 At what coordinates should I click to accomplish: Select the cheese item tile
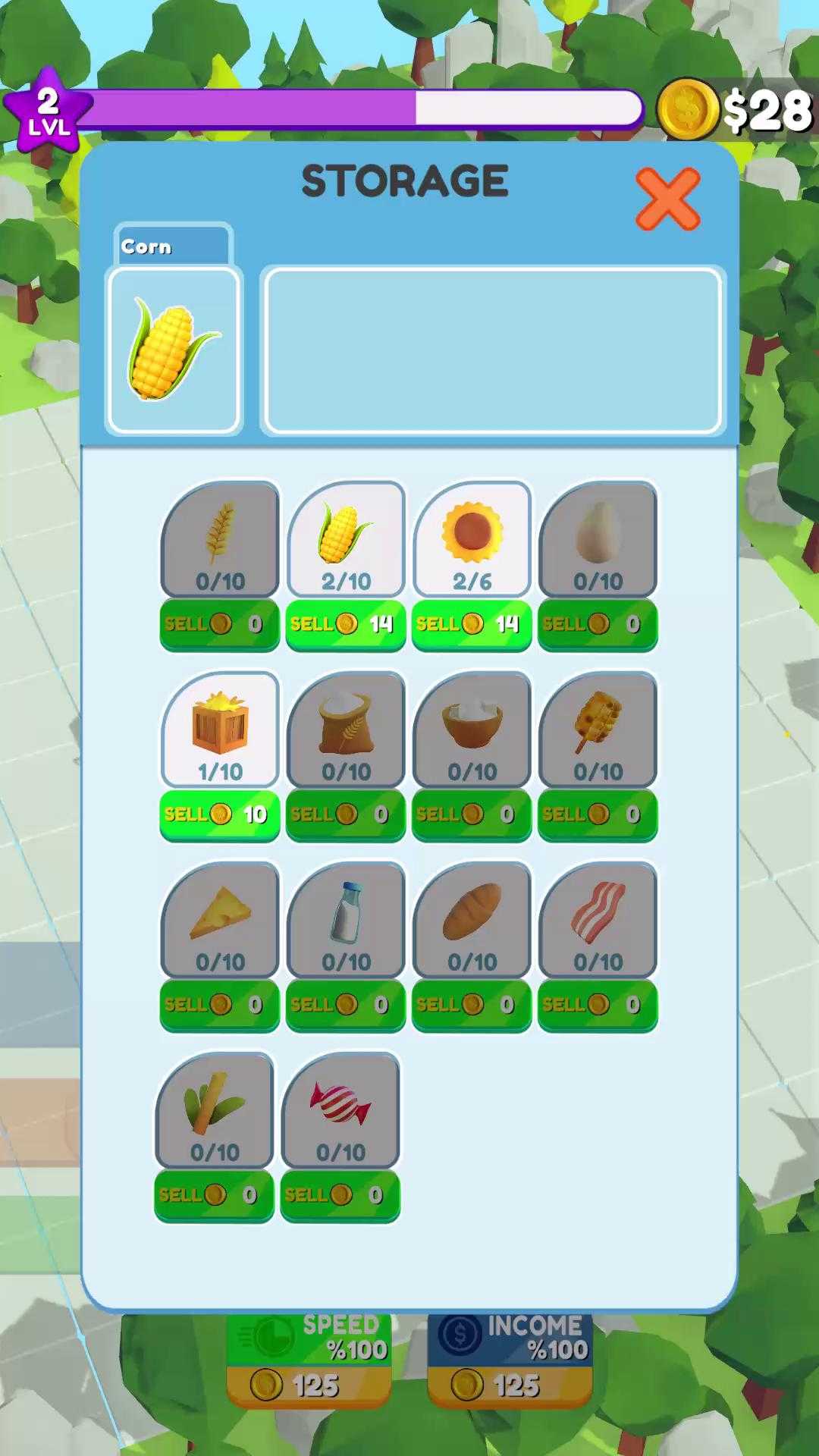(x=220, y=920)
